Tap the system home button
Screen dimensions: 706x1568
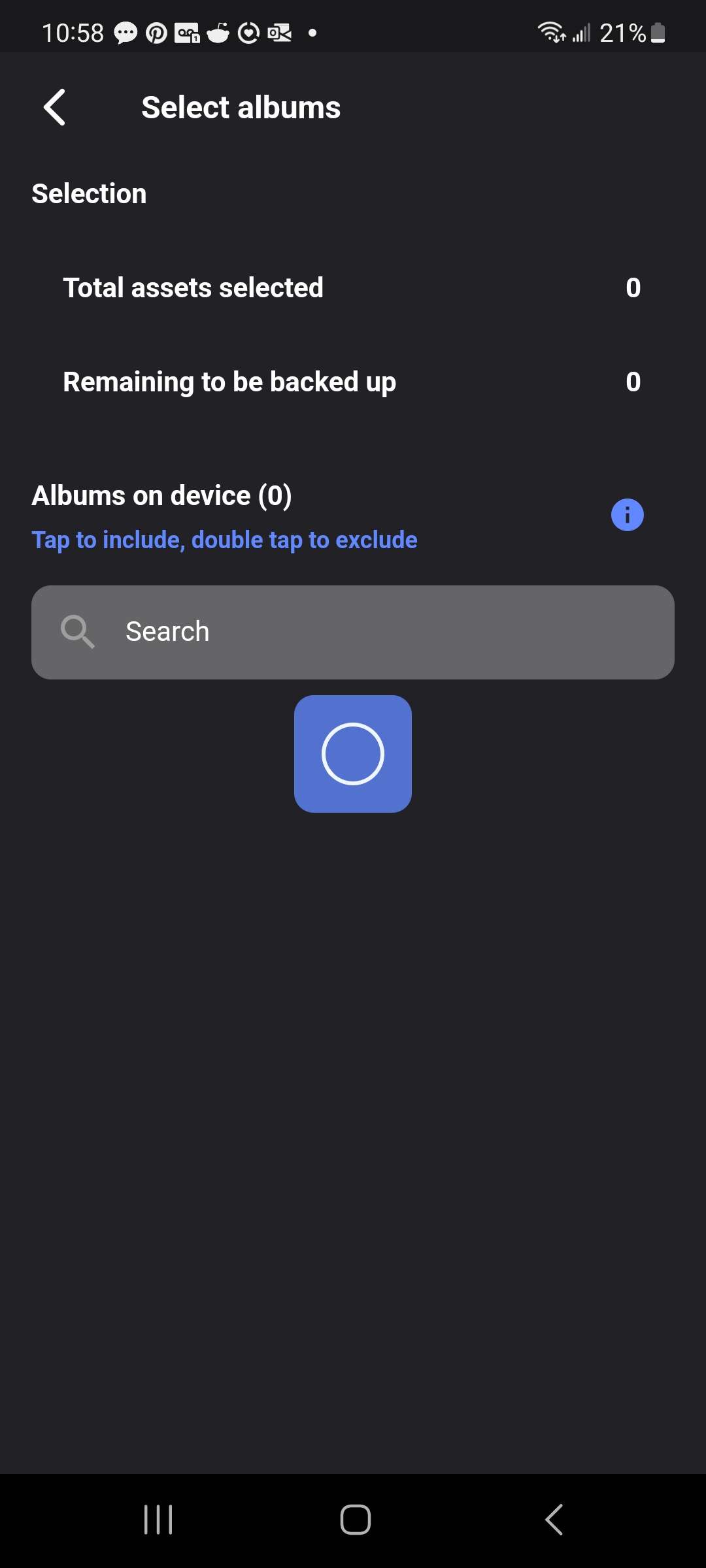click(x=355, y=1519)
